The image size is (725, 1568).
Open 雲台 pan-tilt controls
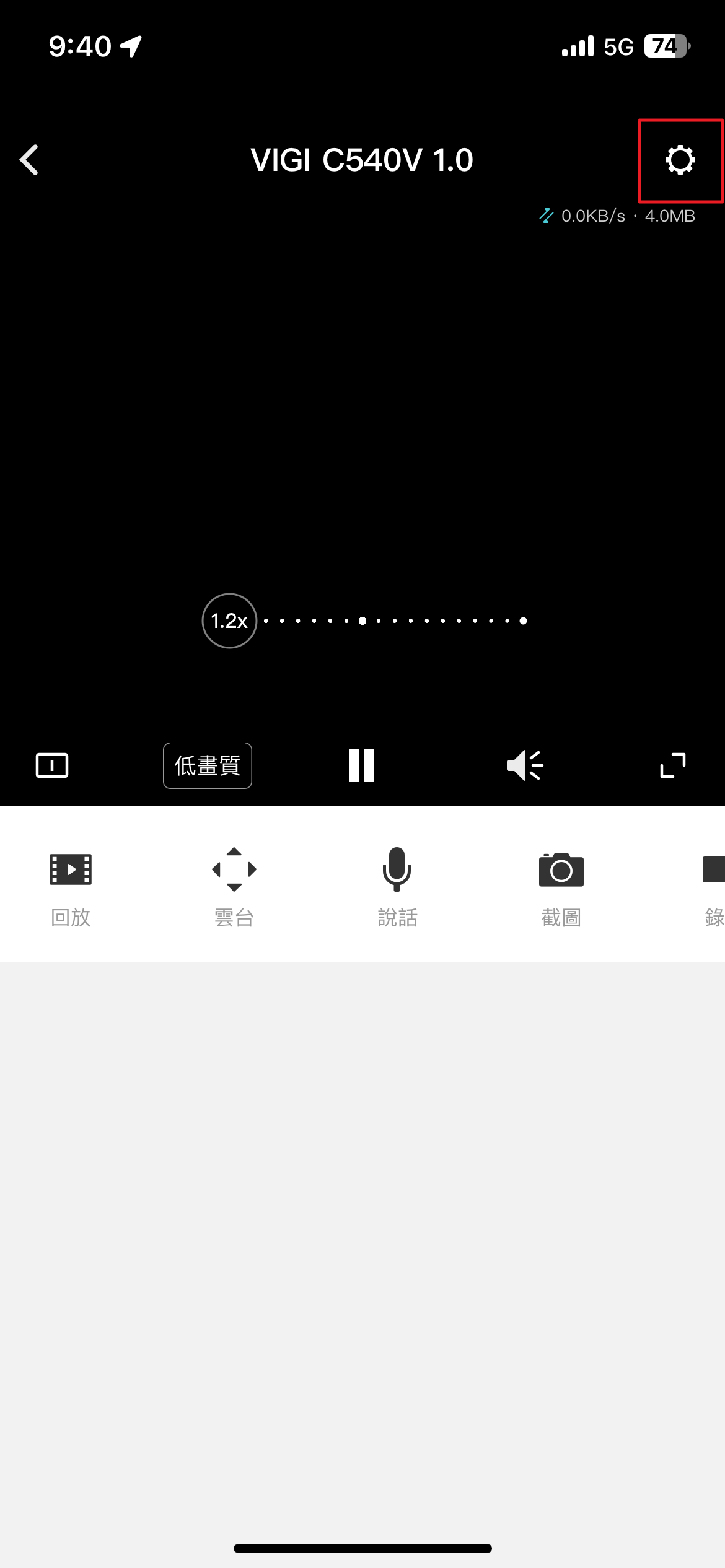pos(234,886)
